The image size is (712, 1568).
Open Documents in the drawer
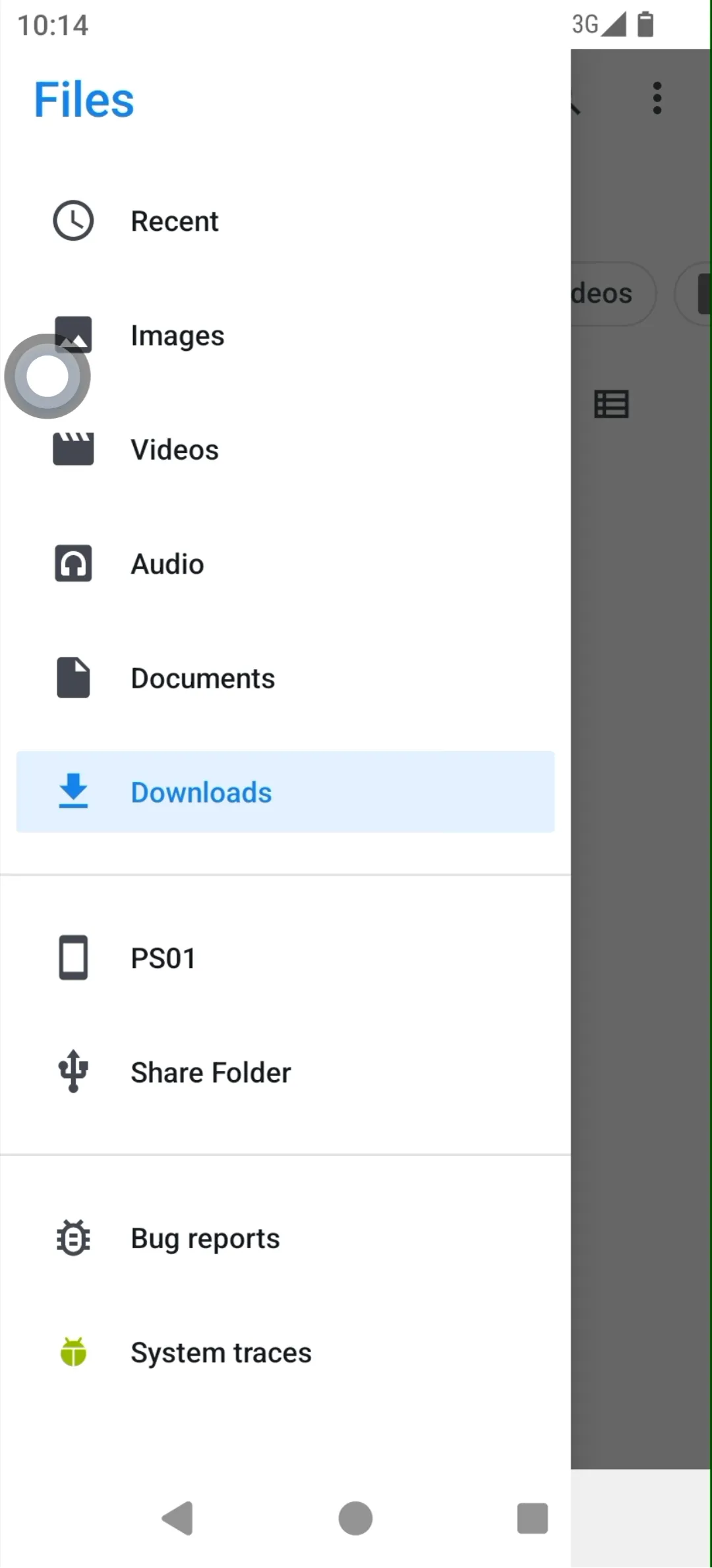[x=202, y=678]
